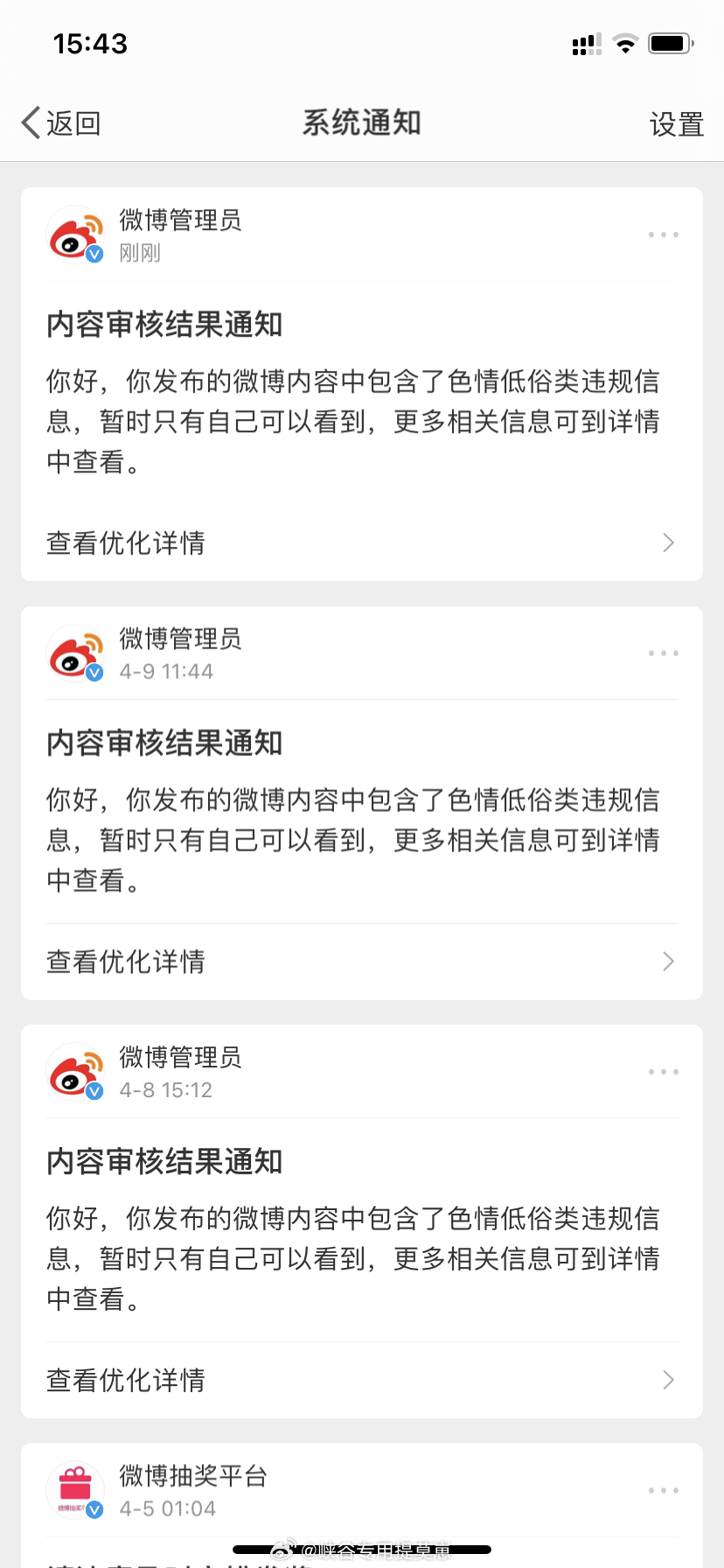This screenshot has width=724, height=1568.
Task: Open more options on the 刚刚 notification
Action: (663, 234)
